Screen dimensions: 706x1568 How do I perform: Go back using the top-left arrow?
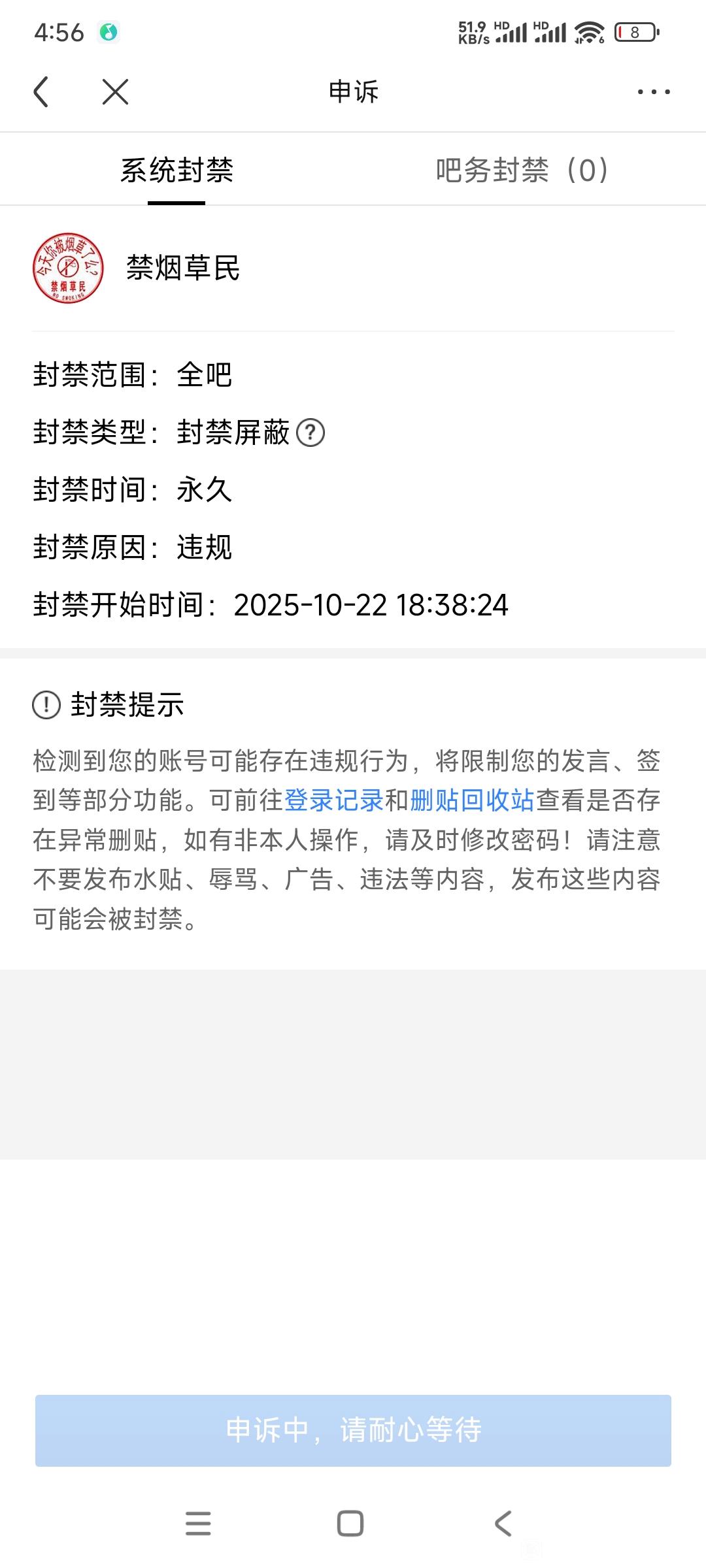coord(41,91)
